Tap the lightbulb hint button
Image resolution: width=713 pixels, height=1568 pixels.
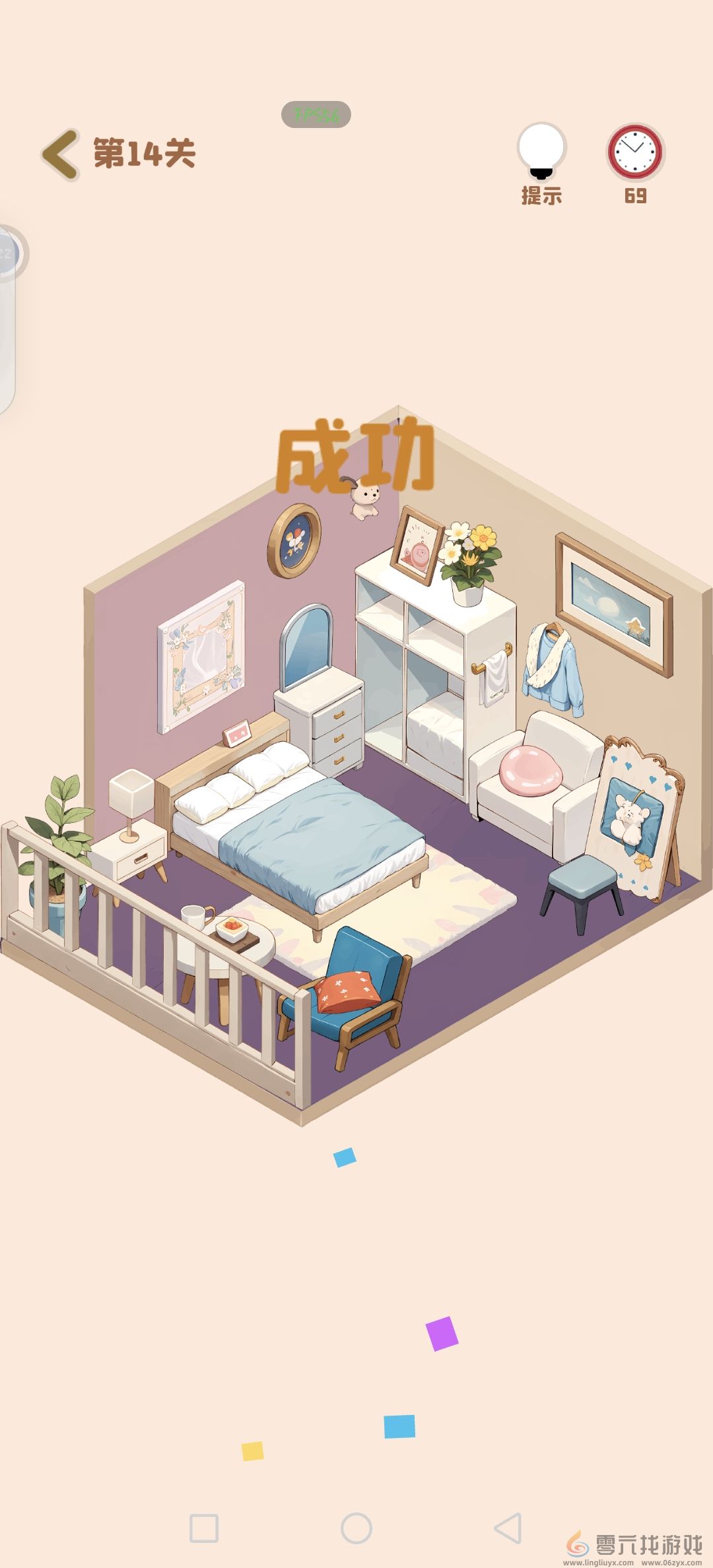541,153
